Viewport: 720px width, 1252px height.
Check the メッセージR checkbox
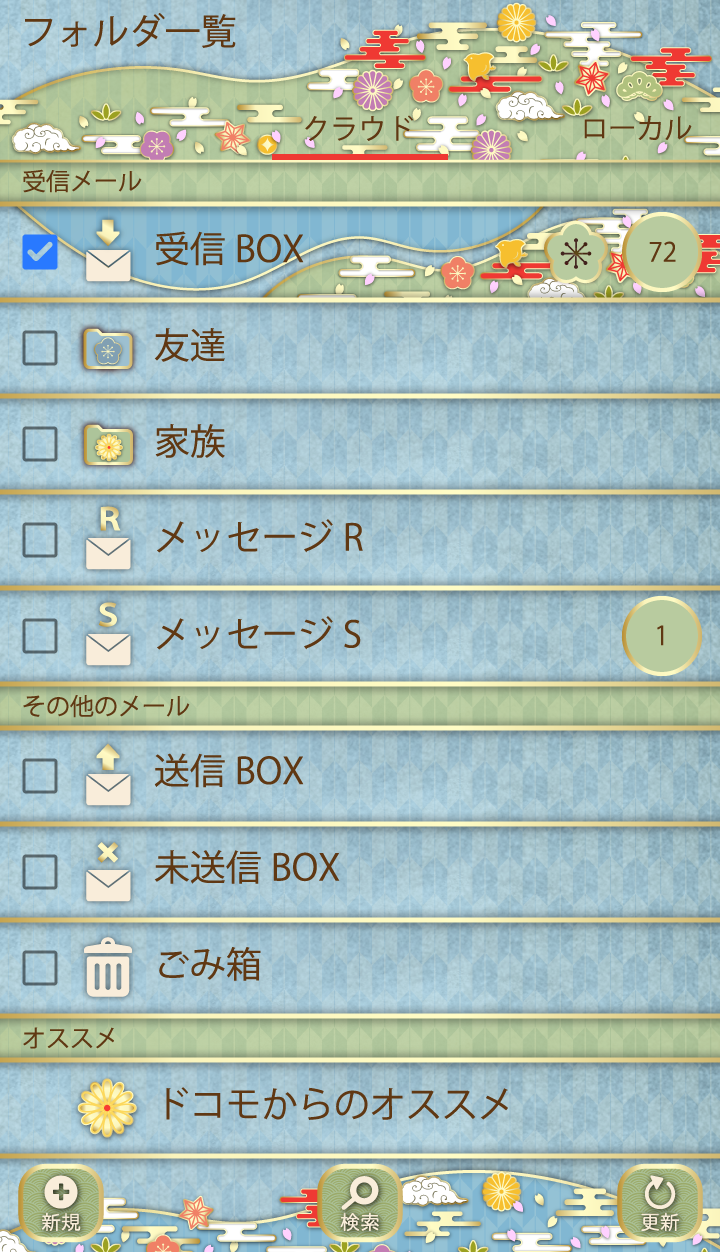tap(40, 540)
